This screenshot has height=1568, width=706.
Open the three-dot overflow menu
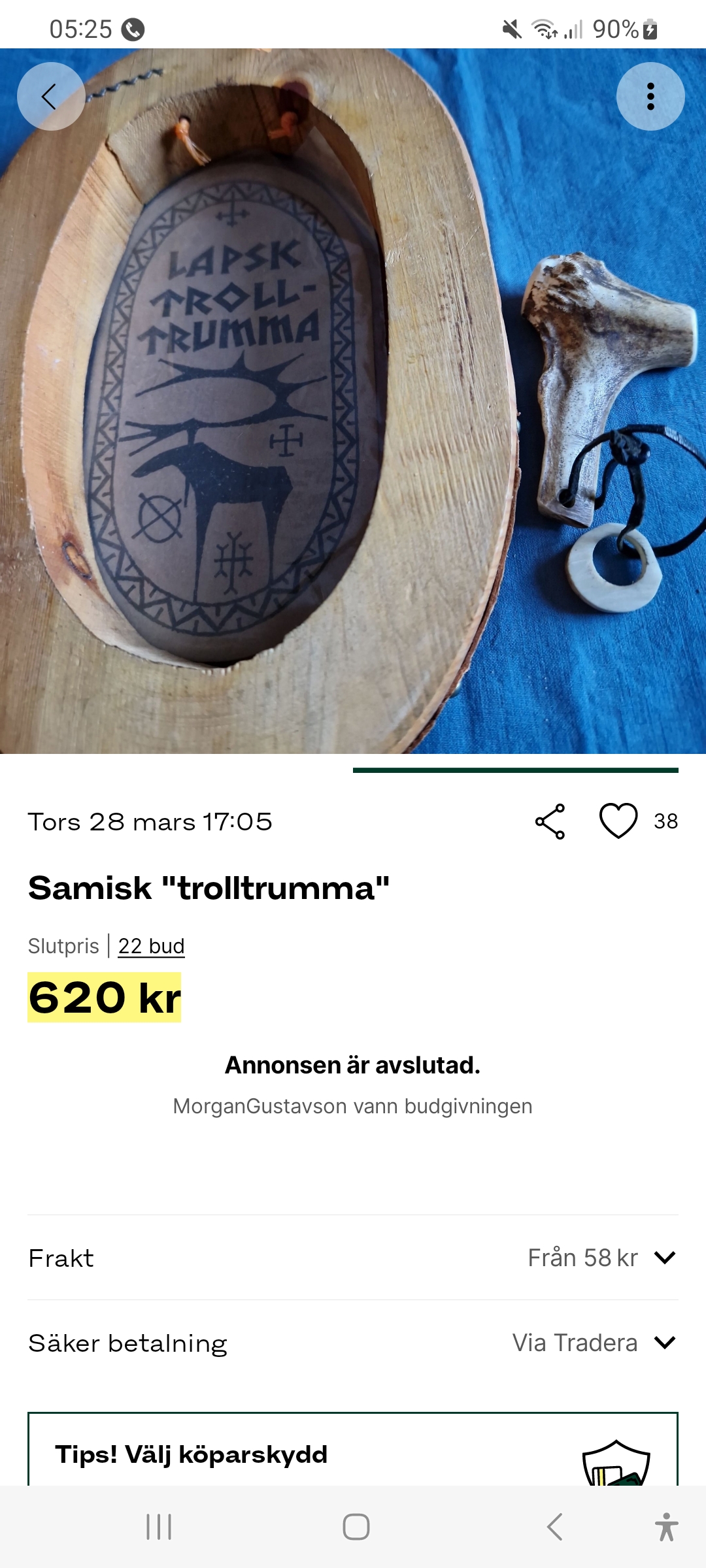click(650, 97)
